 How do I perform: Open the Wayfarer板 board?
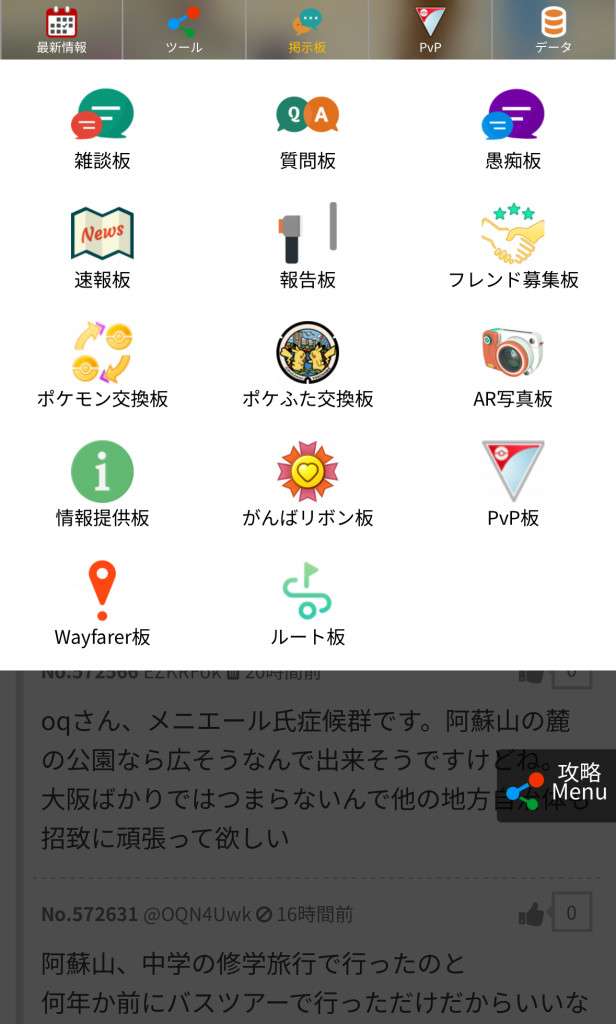[x=102, y=605]
